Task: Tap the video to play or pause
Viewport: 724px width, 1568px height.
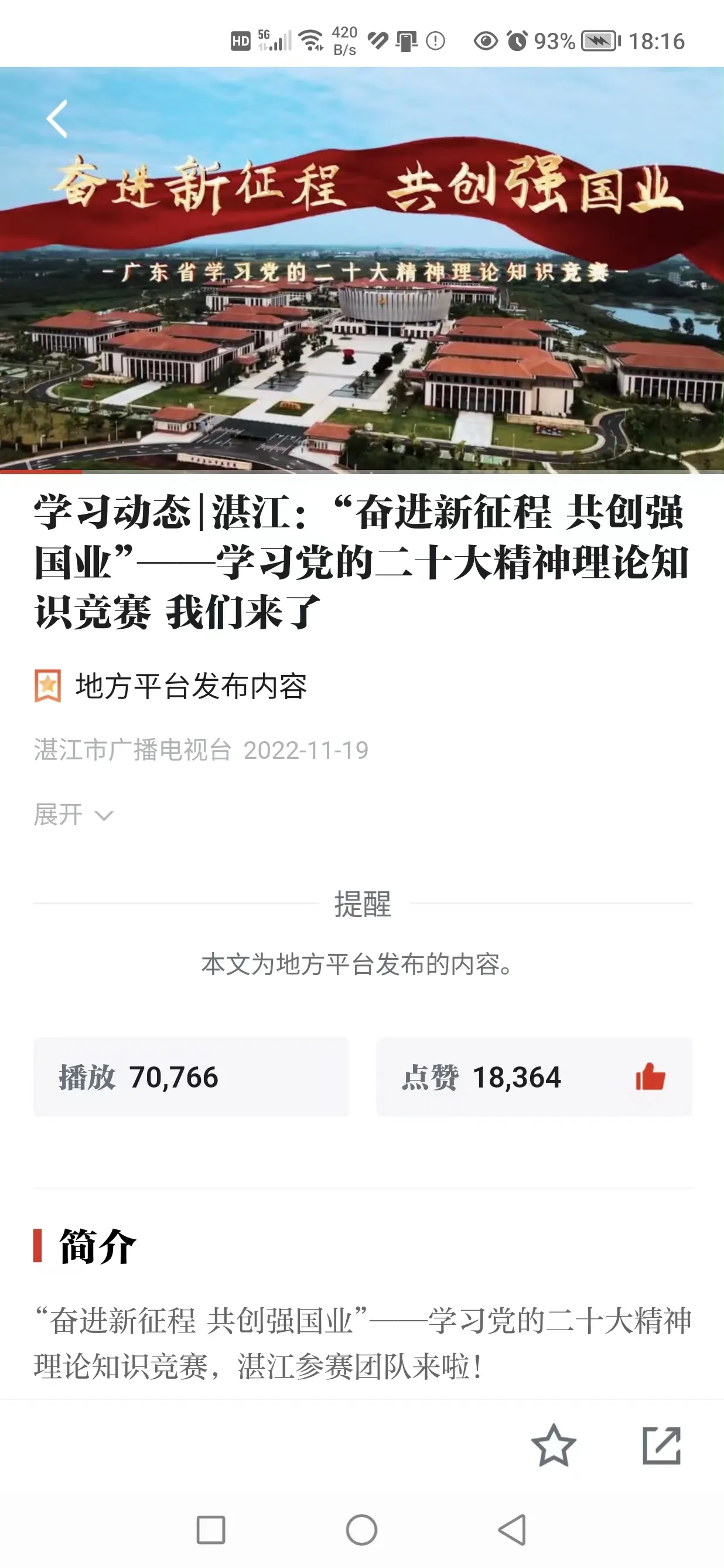Action: pyautogui.click(x=362, y=270)
